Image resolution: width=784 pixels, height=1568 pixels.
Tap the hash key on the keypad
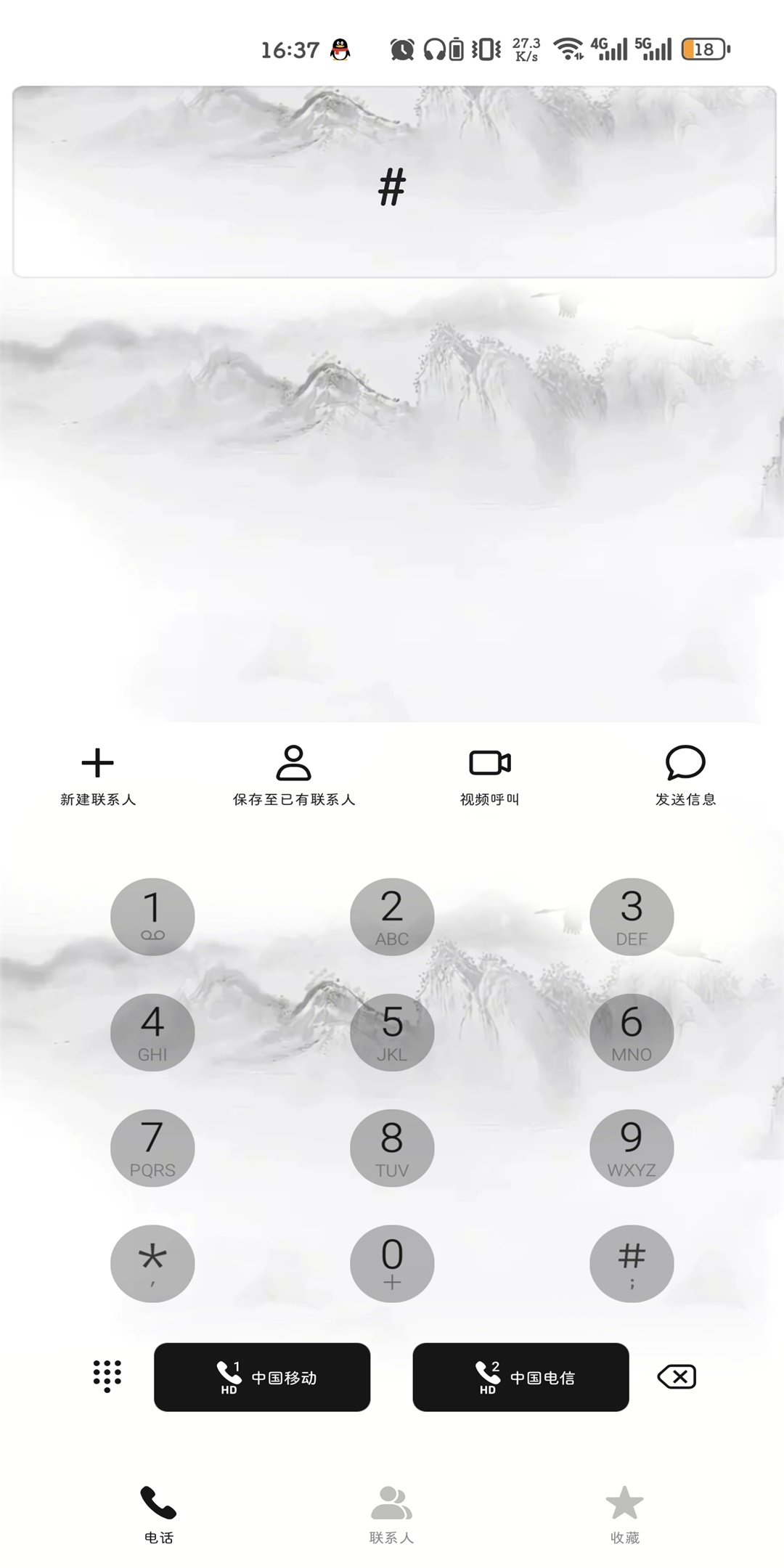[632, 1263]
